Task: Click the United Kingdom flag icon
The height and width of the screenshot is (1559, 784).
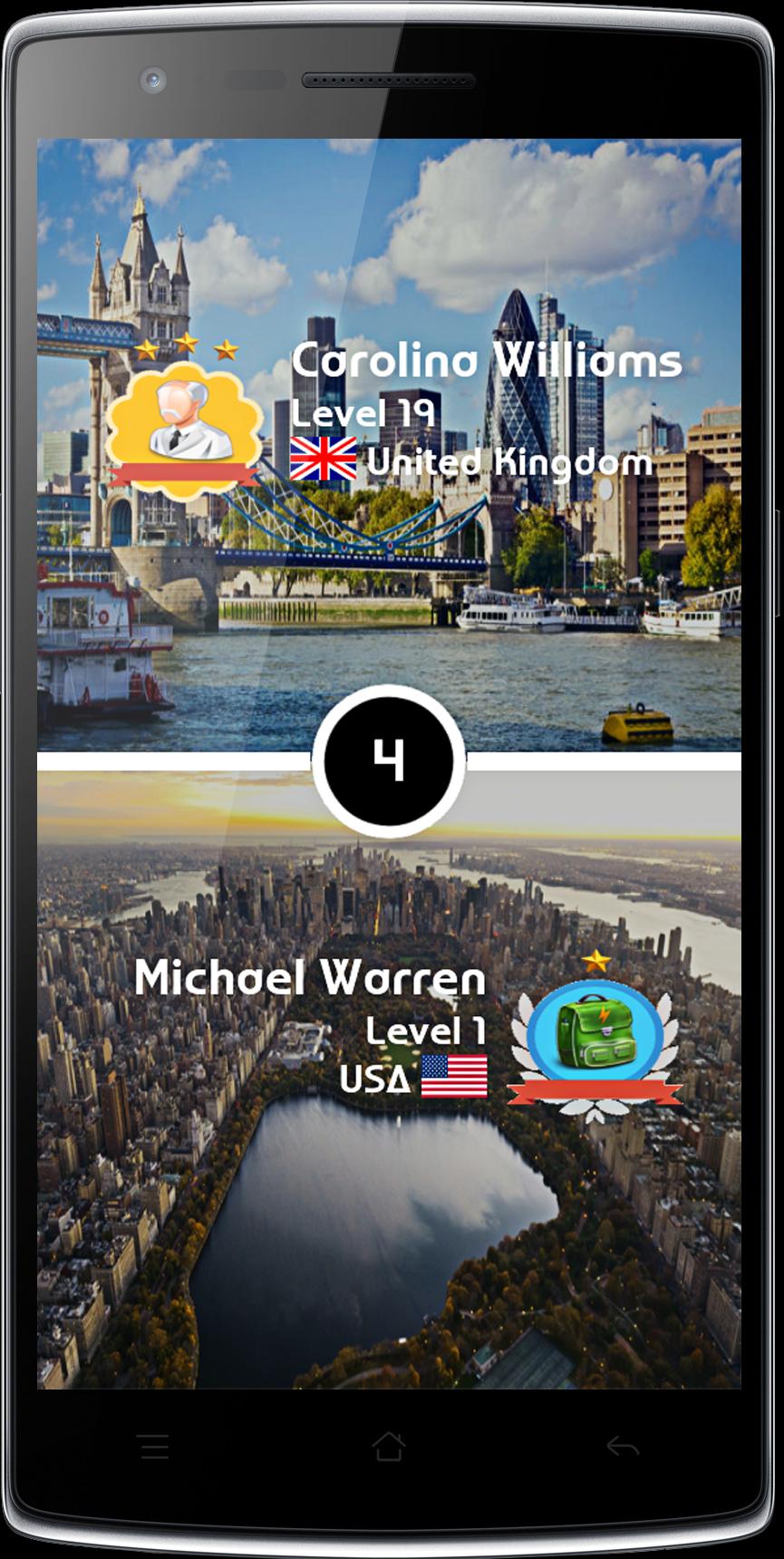Action: (323, 460)
